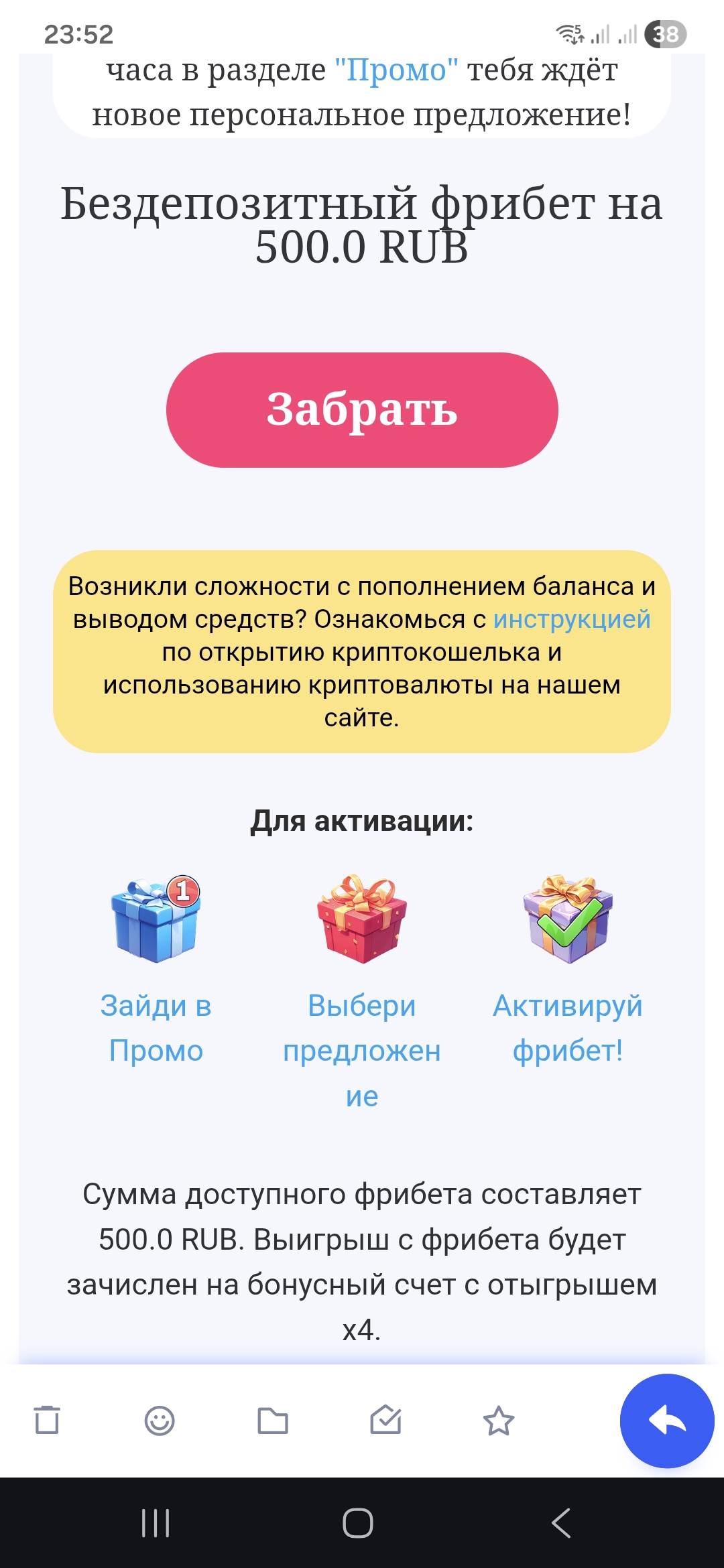Screen dimensions: 724x1568
Task: Tap the pink Забрать button
Action: (362, 409)
